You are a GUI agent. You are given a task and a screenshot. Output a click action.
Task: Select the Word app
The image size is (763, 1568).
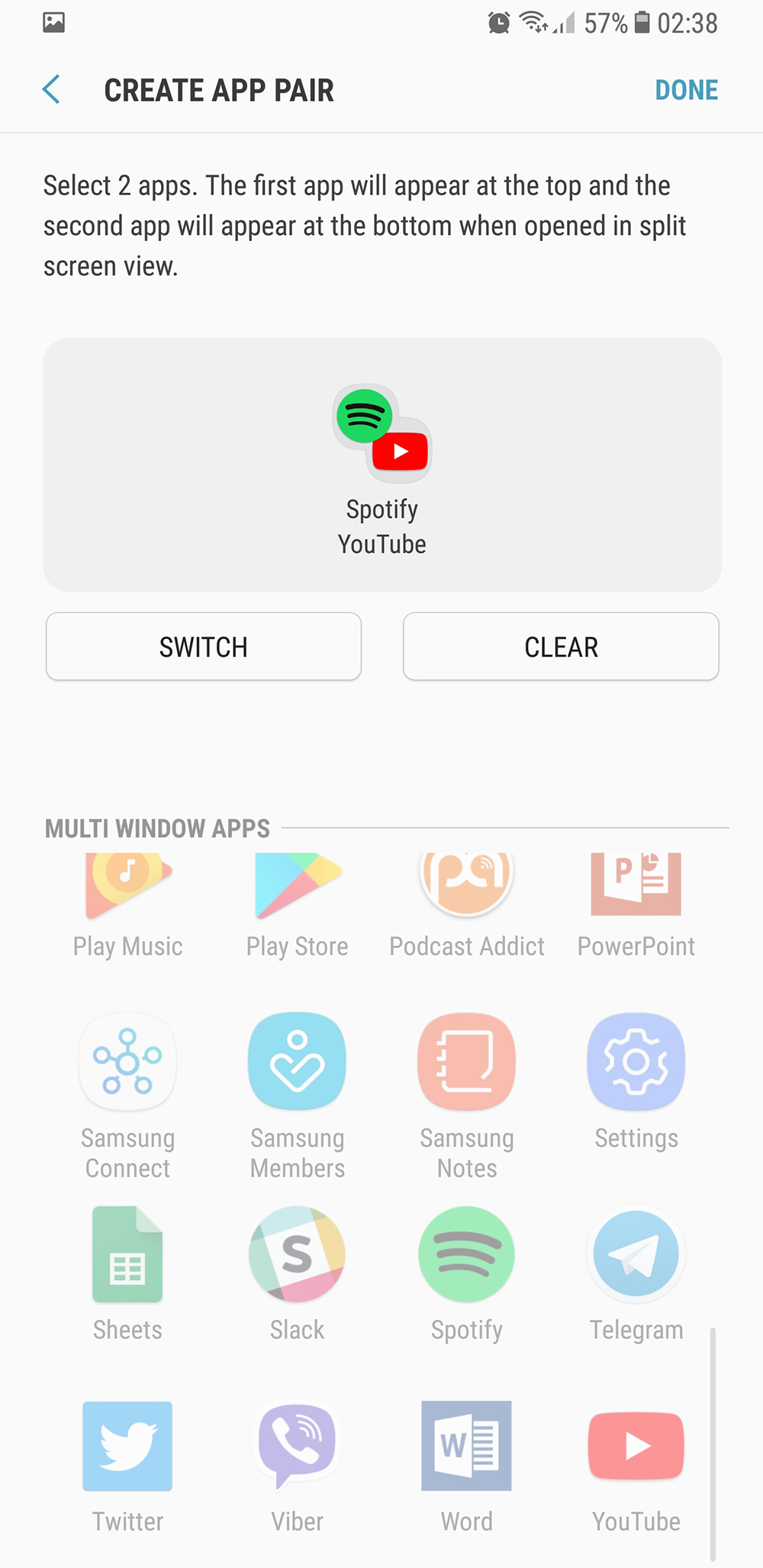467,1446
